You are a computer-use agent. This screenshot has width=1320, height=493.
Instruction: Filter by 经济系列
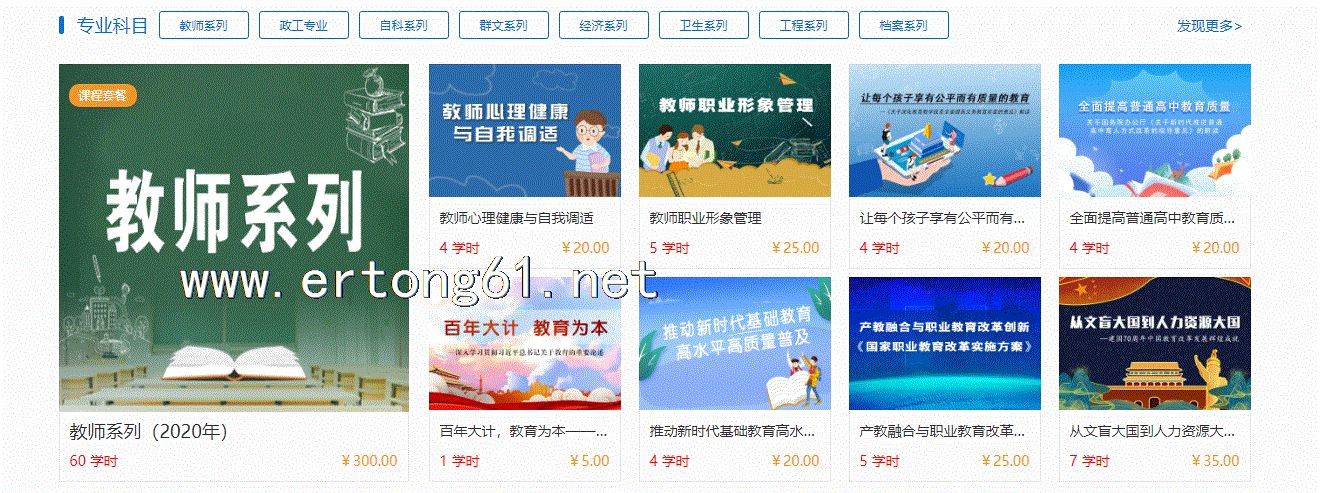603,26
